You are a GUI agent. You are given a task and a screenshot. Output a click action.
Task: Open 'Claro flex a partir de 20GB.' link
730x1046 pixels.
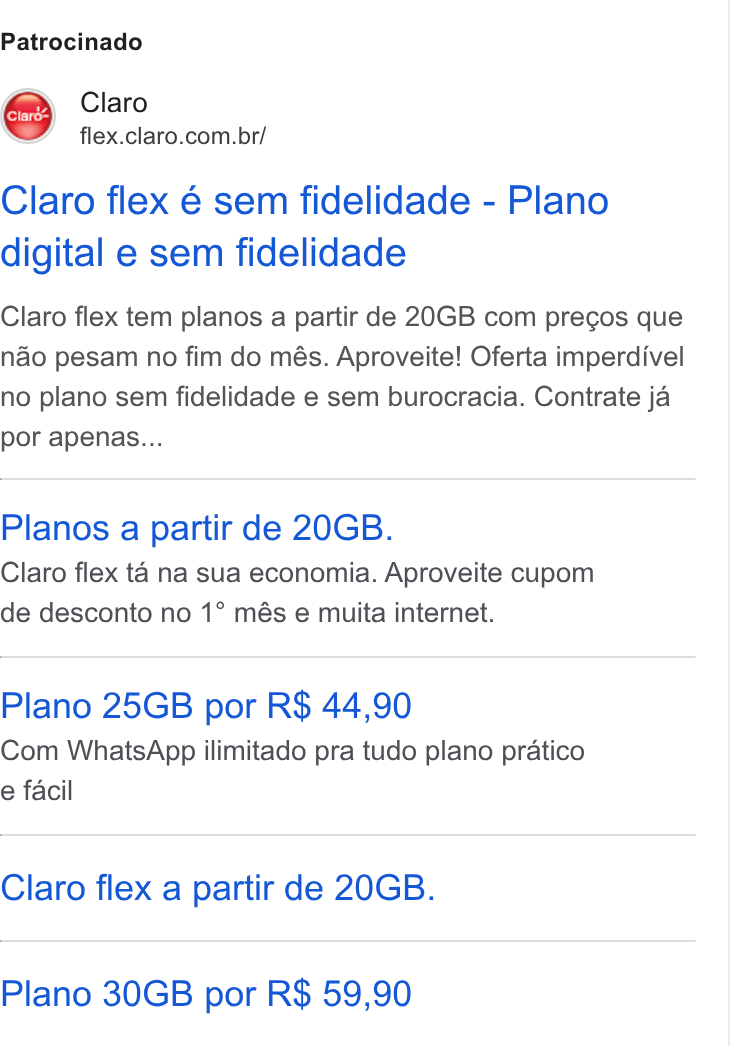(x=218, y=889)
